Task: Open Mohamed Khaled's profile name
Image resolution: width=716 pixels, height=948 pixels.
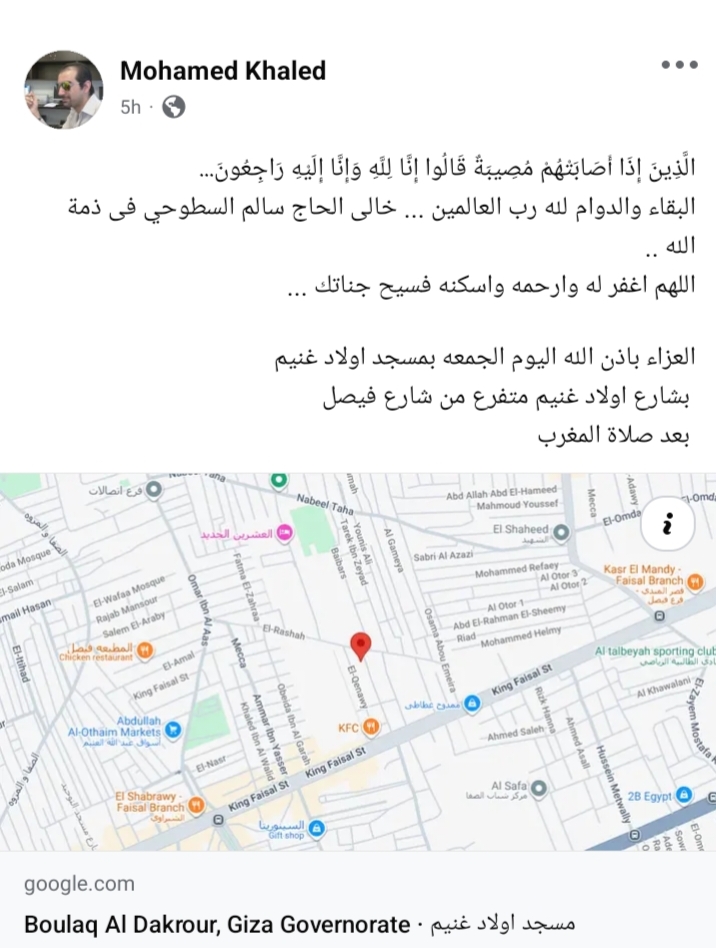Action: (222, 70)
